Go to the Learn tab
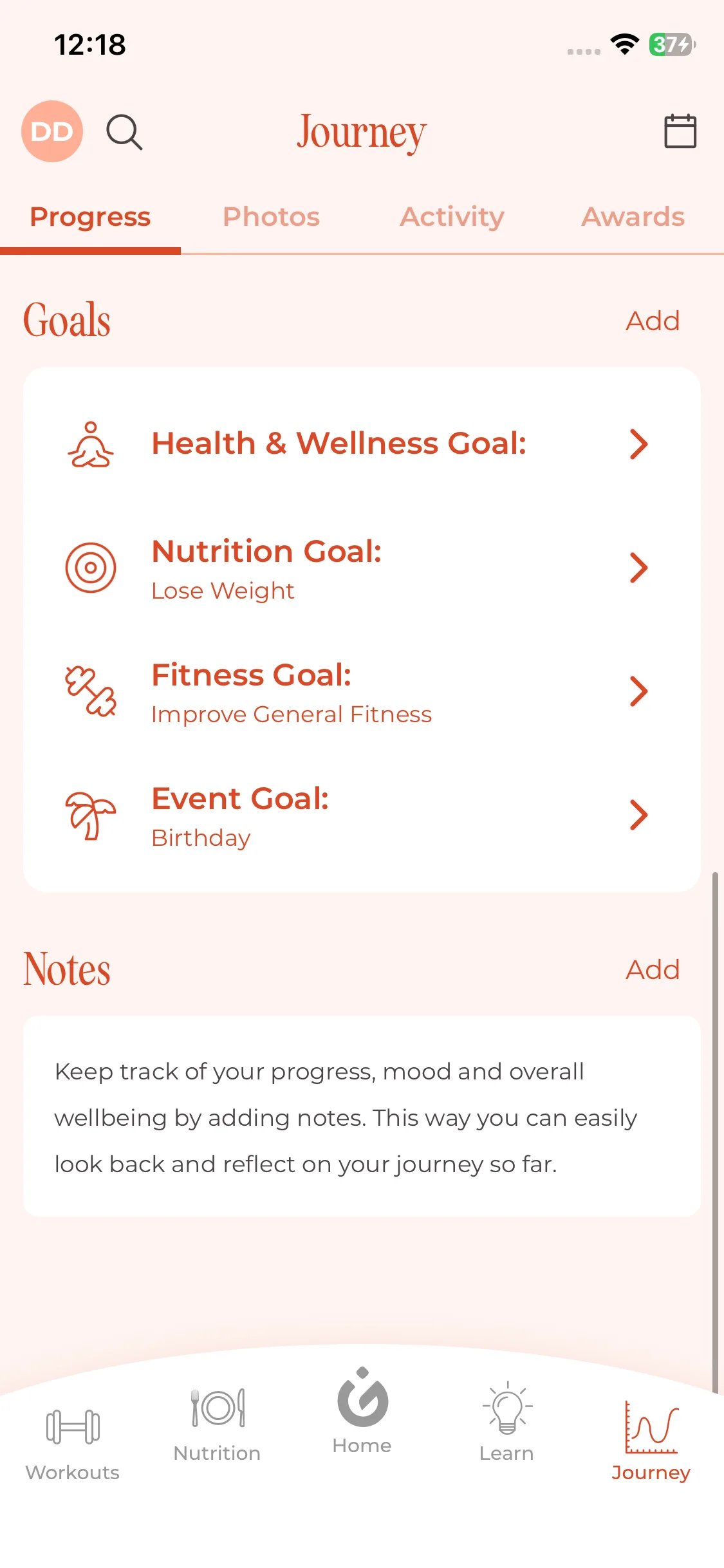The image size is (724, 1568). [506, 1424]
